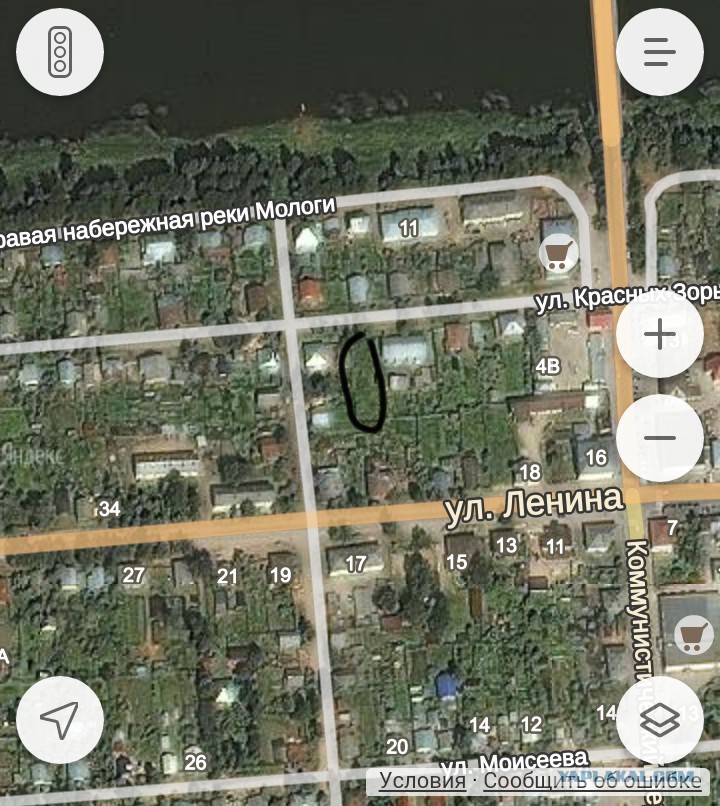Zoom in on the map
The height and width of the screenshot is (806, 720).
660,334
